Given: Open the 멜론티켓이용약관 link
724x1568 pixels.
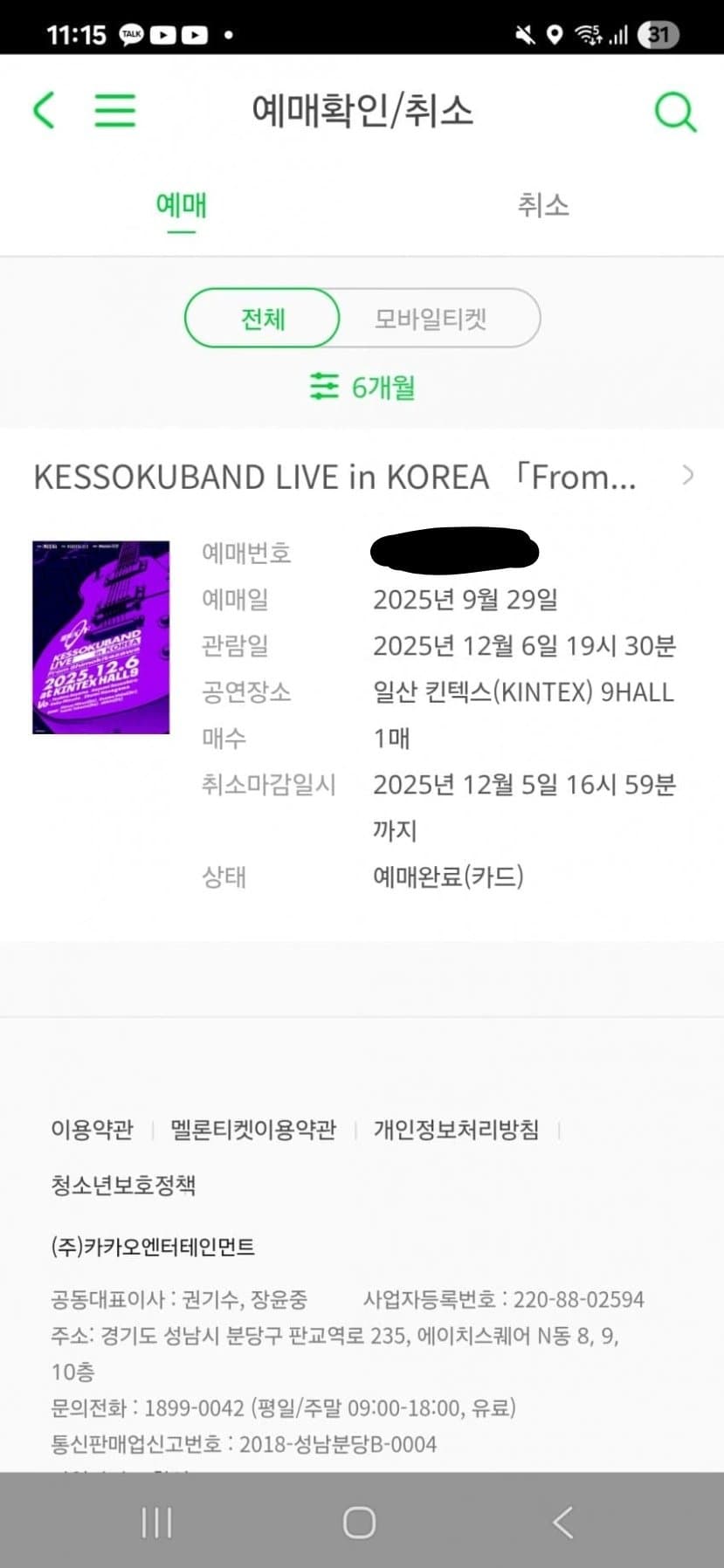Looking at the screenshot, I should (253, 1130).
